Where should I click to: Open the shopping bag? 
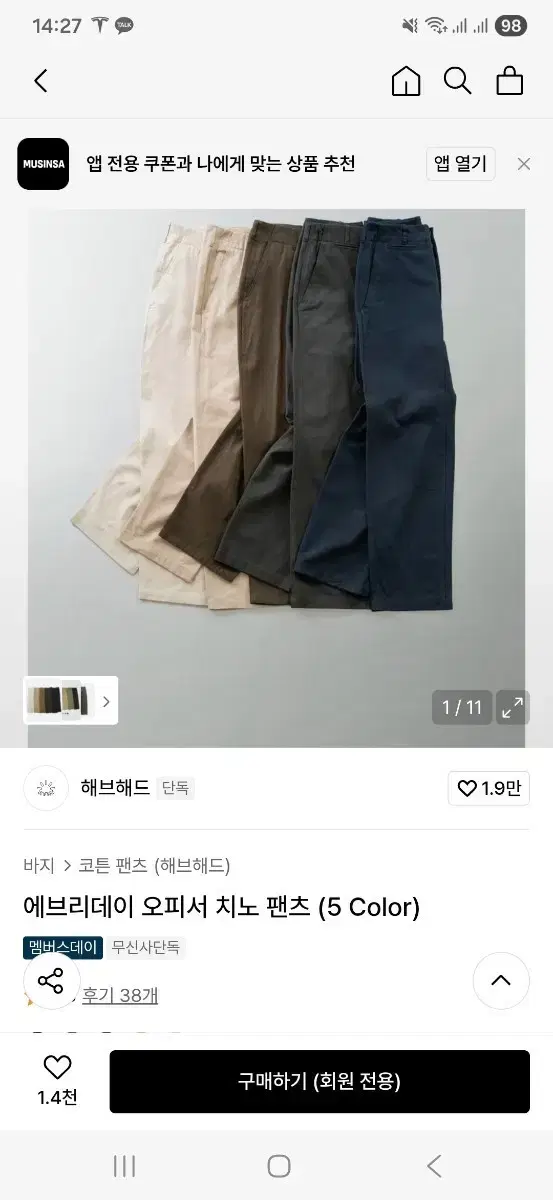(510, 81)
